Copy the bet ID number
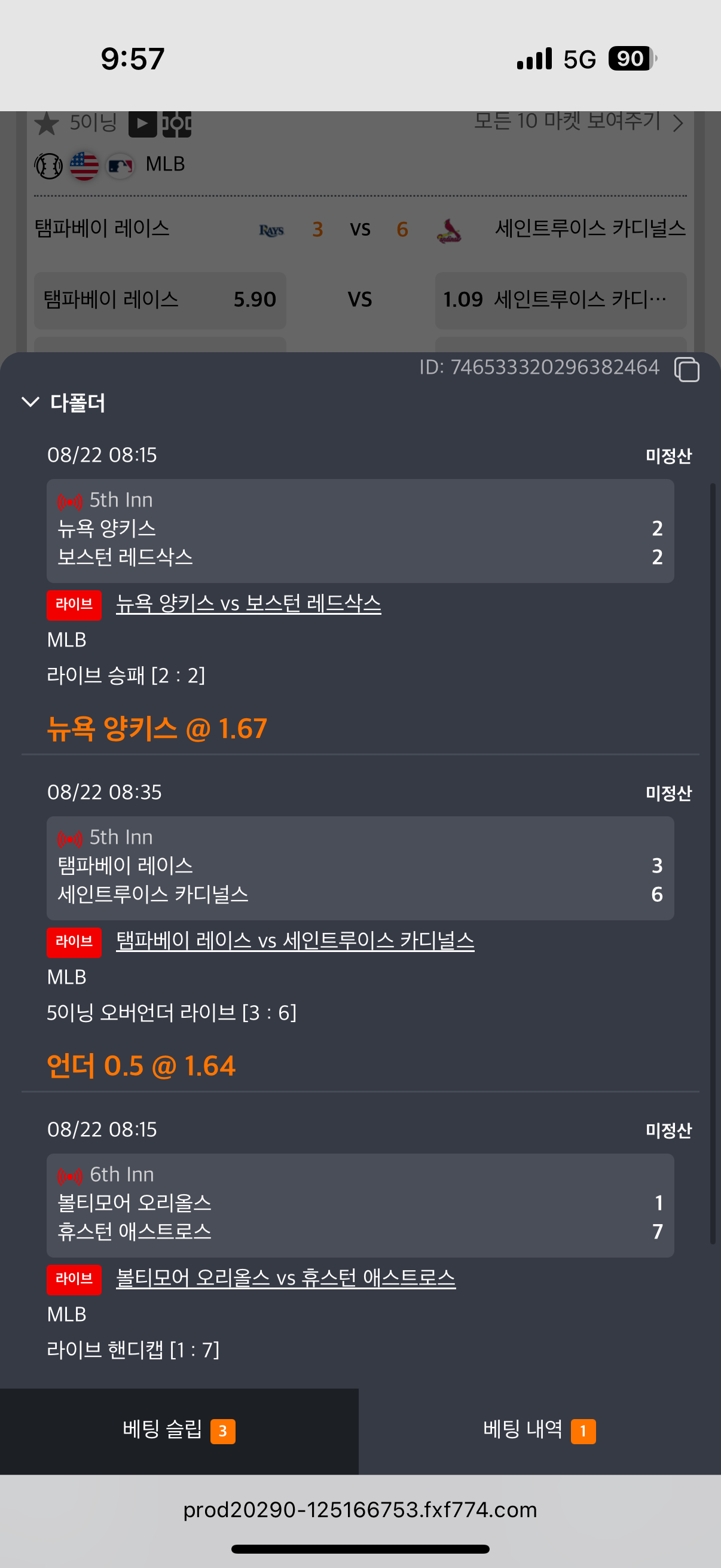This screenshot has height=1568, width=721. pos(686,370)
